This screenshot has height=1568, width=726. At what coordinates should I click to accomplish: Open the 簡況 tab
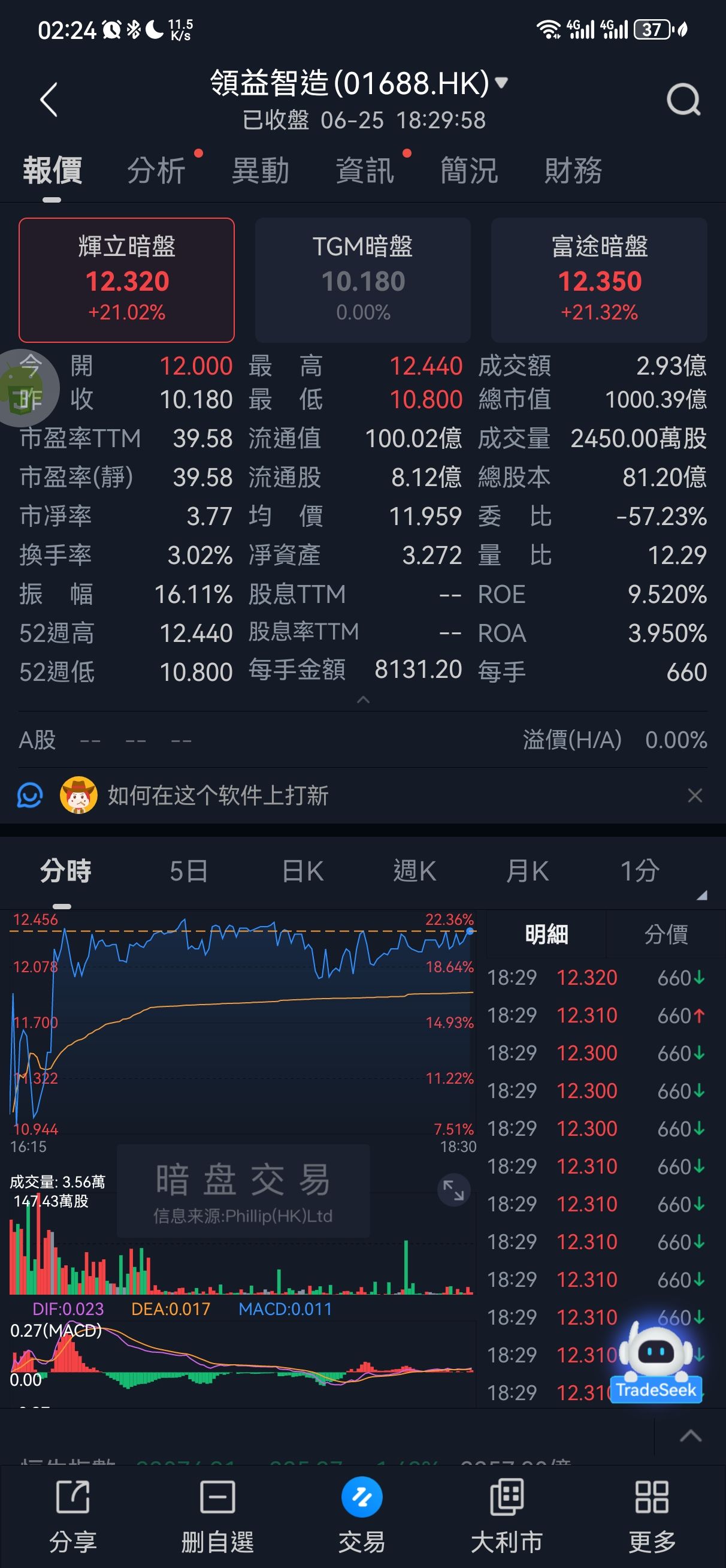tap(469, 170)
